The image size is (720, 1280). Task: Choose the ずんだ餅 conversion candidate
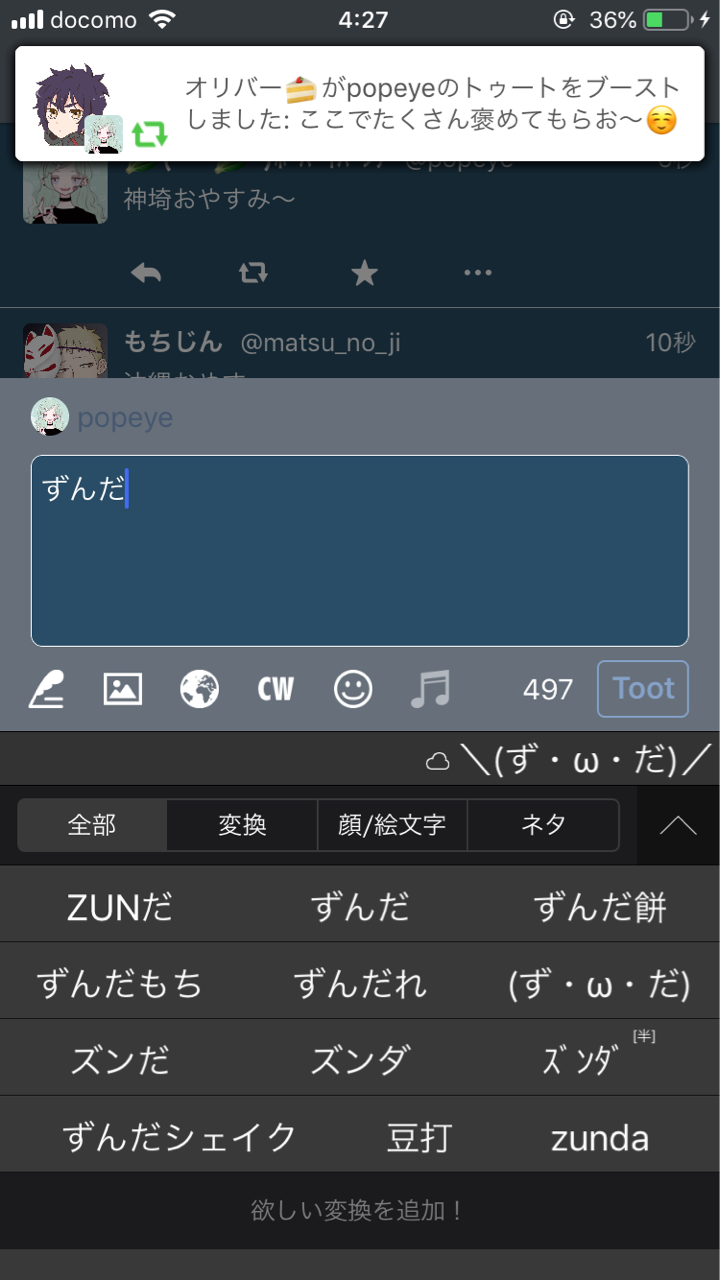pos(600,907)
